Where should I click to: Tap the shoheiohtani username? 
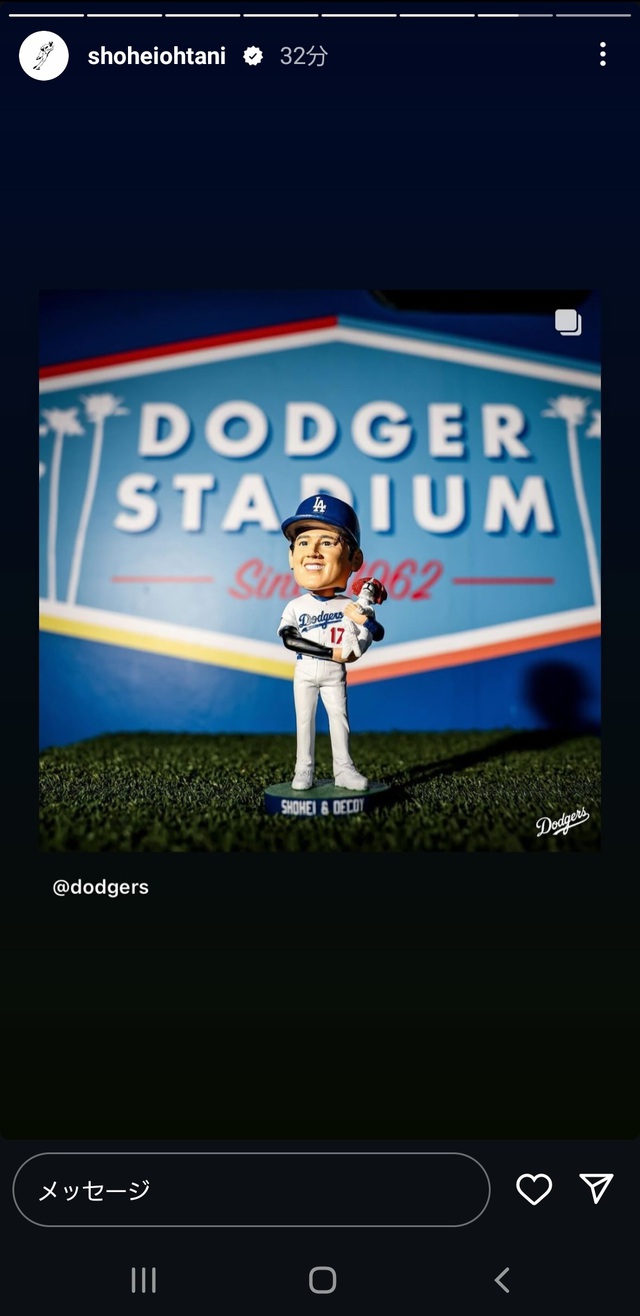click(x=156, y=56)
